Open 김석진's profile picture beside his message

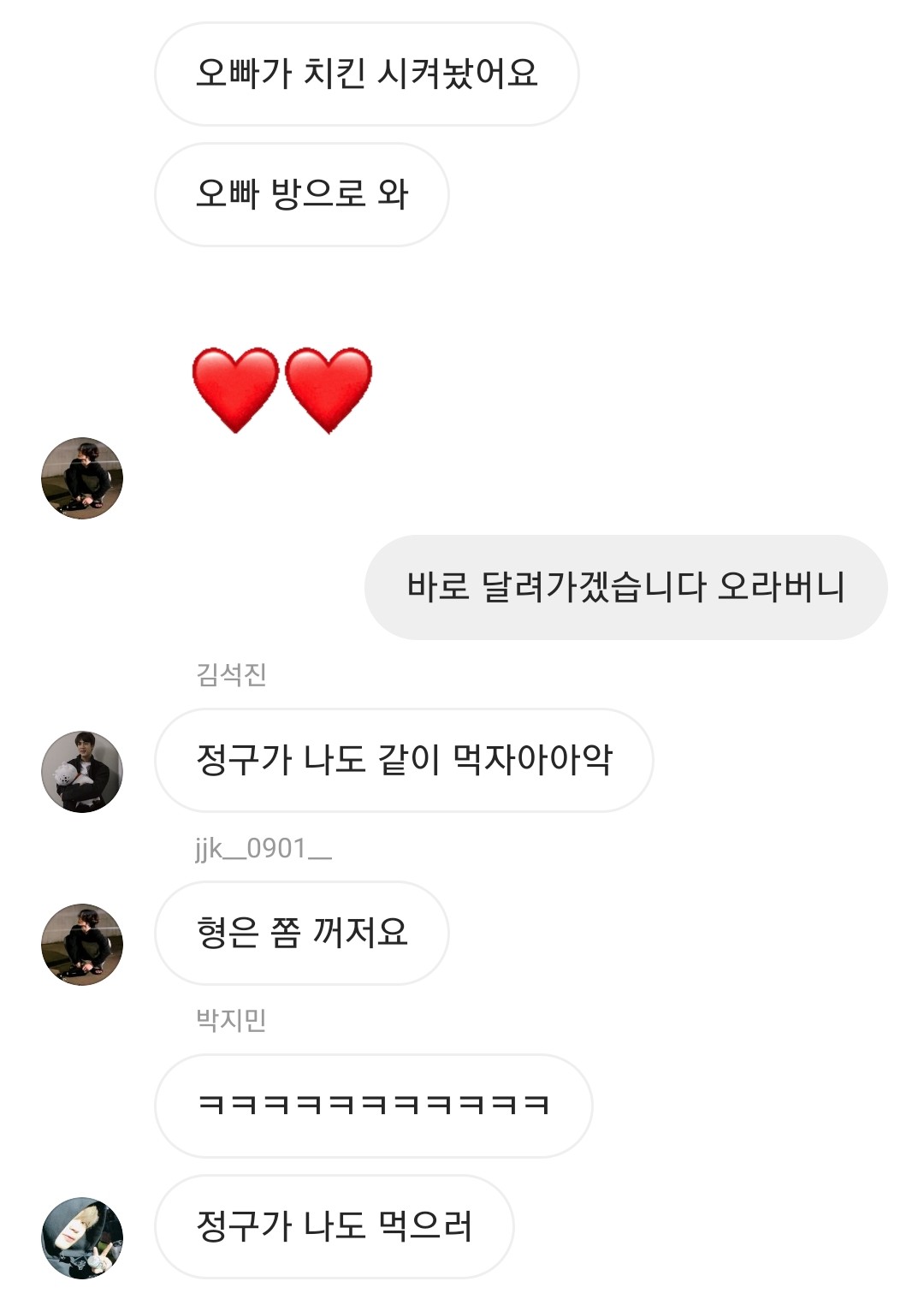(82, 771)
